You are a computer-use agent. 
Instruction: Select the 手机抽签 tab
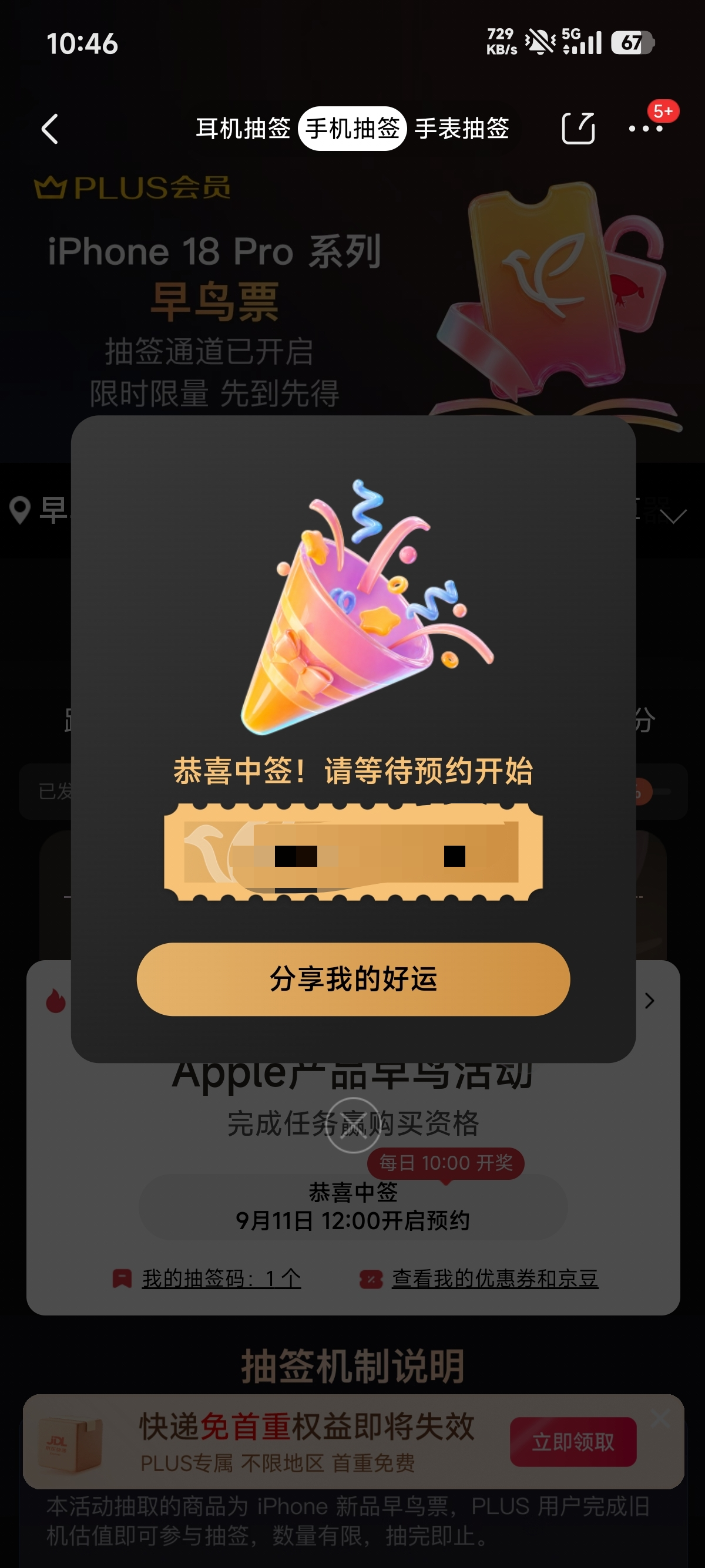[352, 129]
